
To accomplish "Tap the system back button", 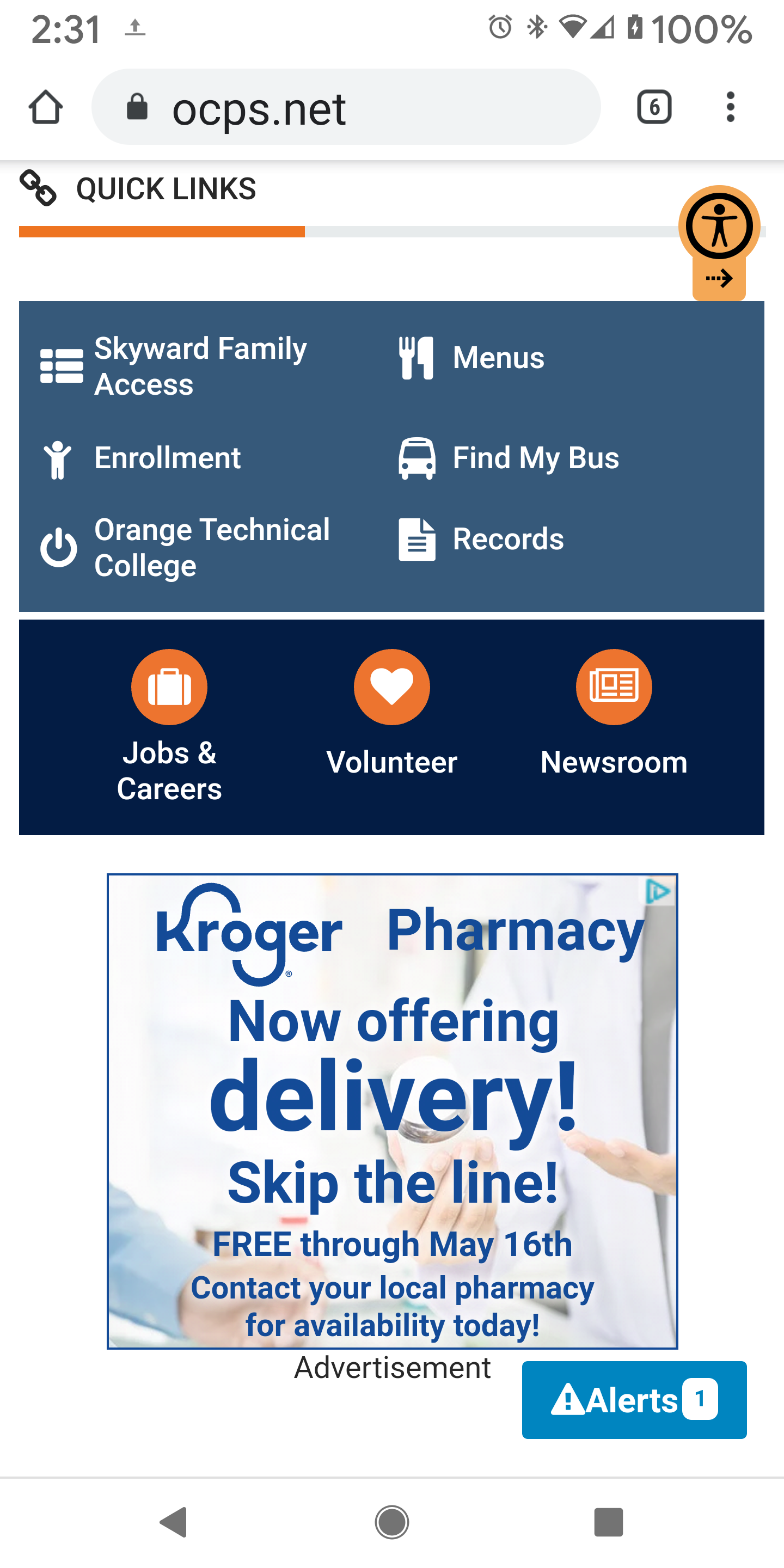I will pyautogui.click(x=174, y=1522).
